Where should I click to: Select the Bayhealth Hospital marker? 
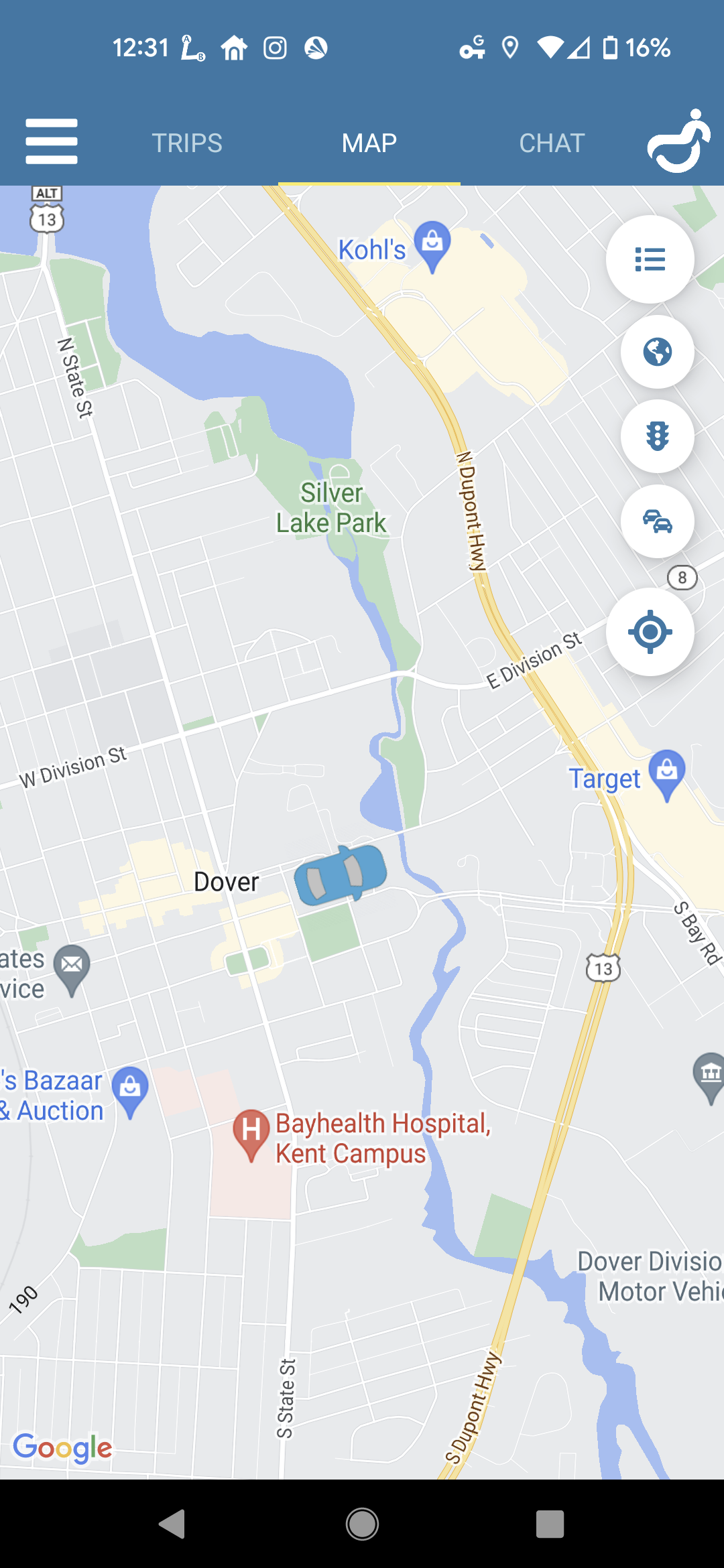tap(251, 1132)
